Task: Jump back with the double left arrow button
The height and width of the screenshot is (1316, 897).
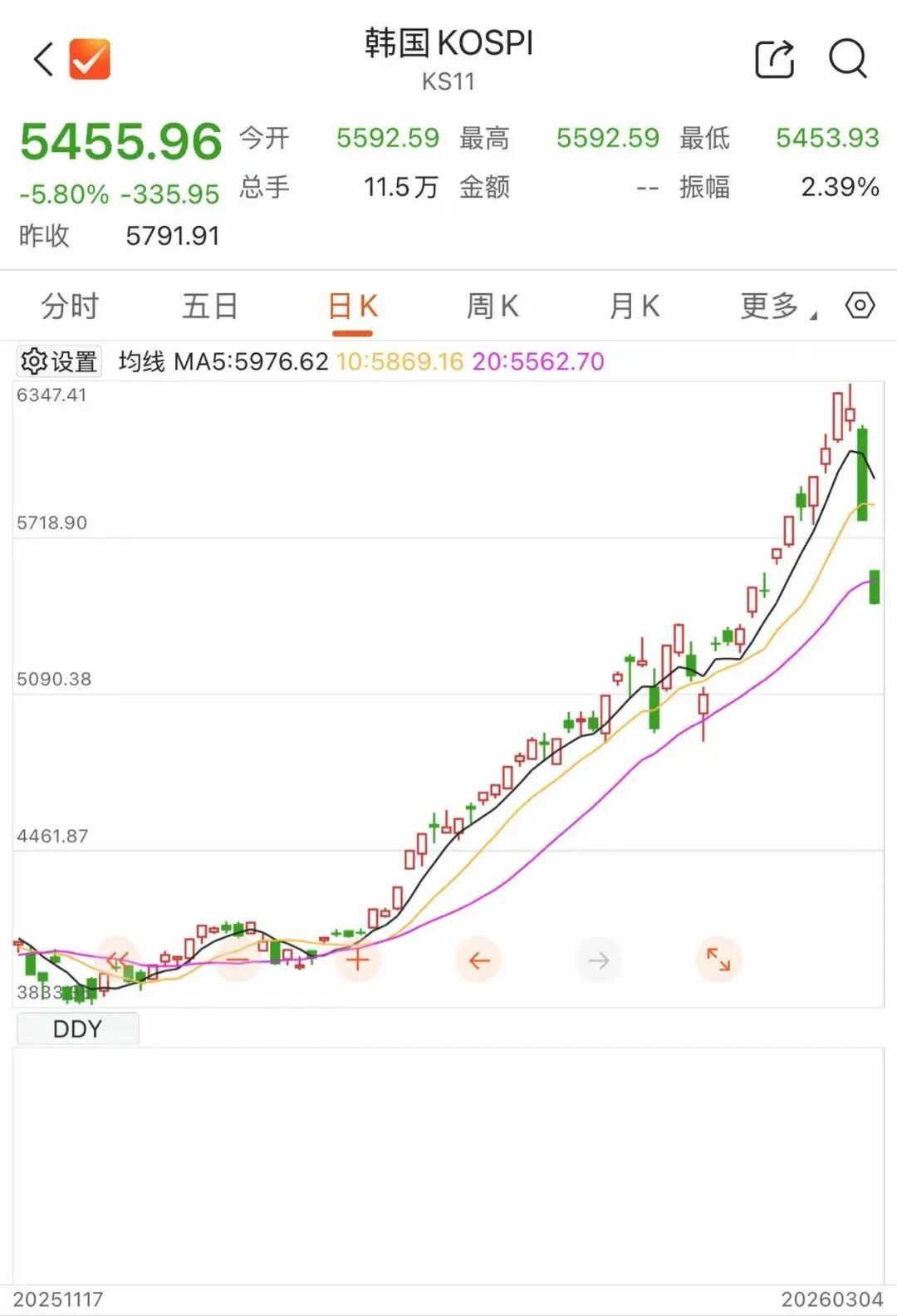Action: [118, 960]
